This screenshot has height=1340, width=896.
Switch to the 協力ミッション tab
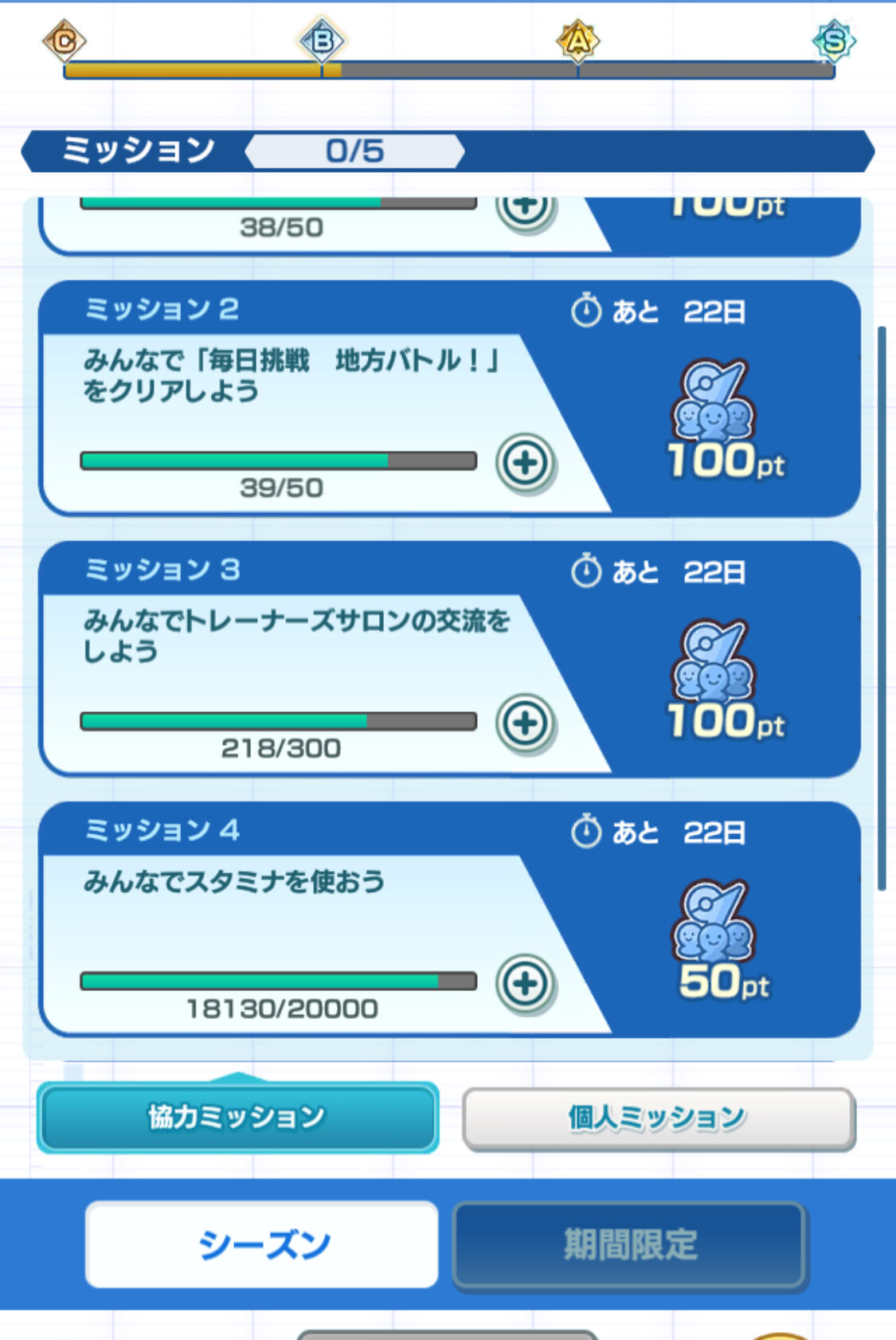(237, 1117)
